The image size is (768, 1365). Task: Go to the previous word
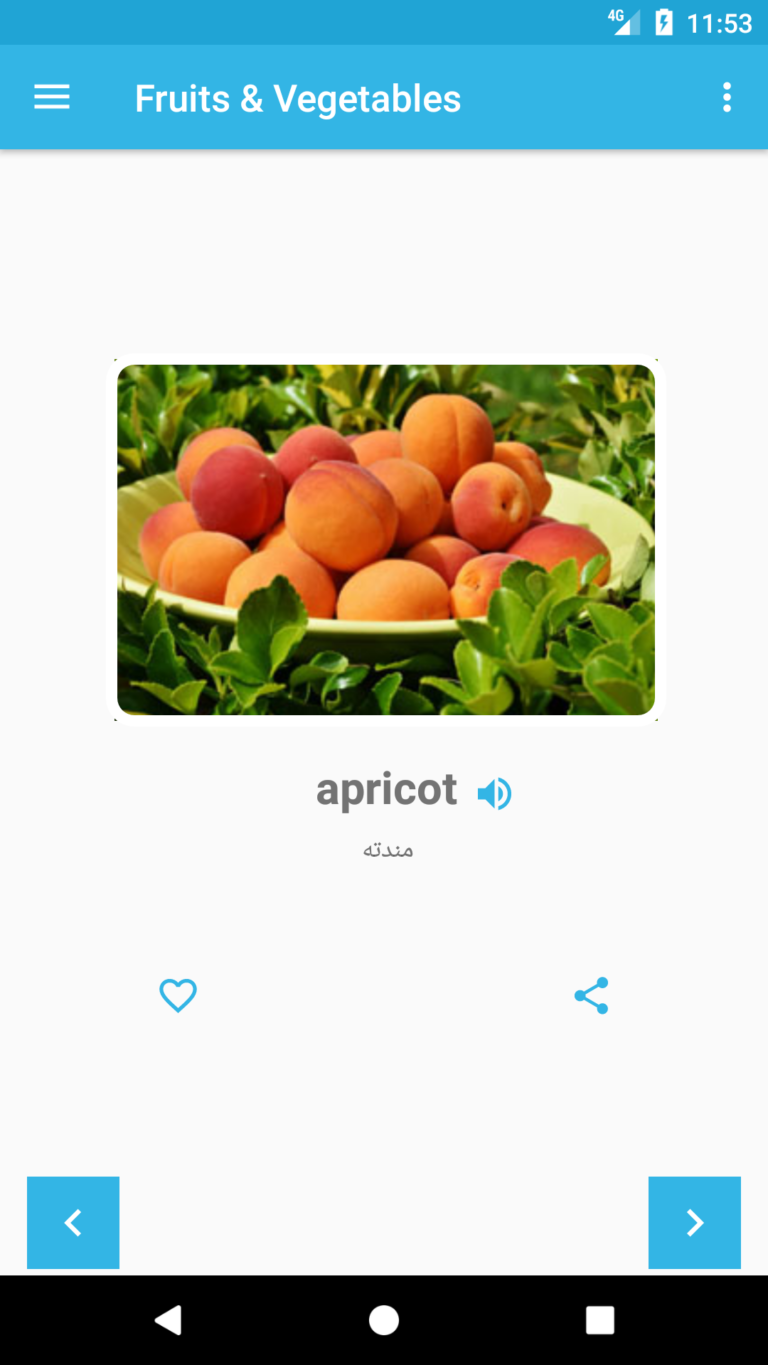point(73,1222)
